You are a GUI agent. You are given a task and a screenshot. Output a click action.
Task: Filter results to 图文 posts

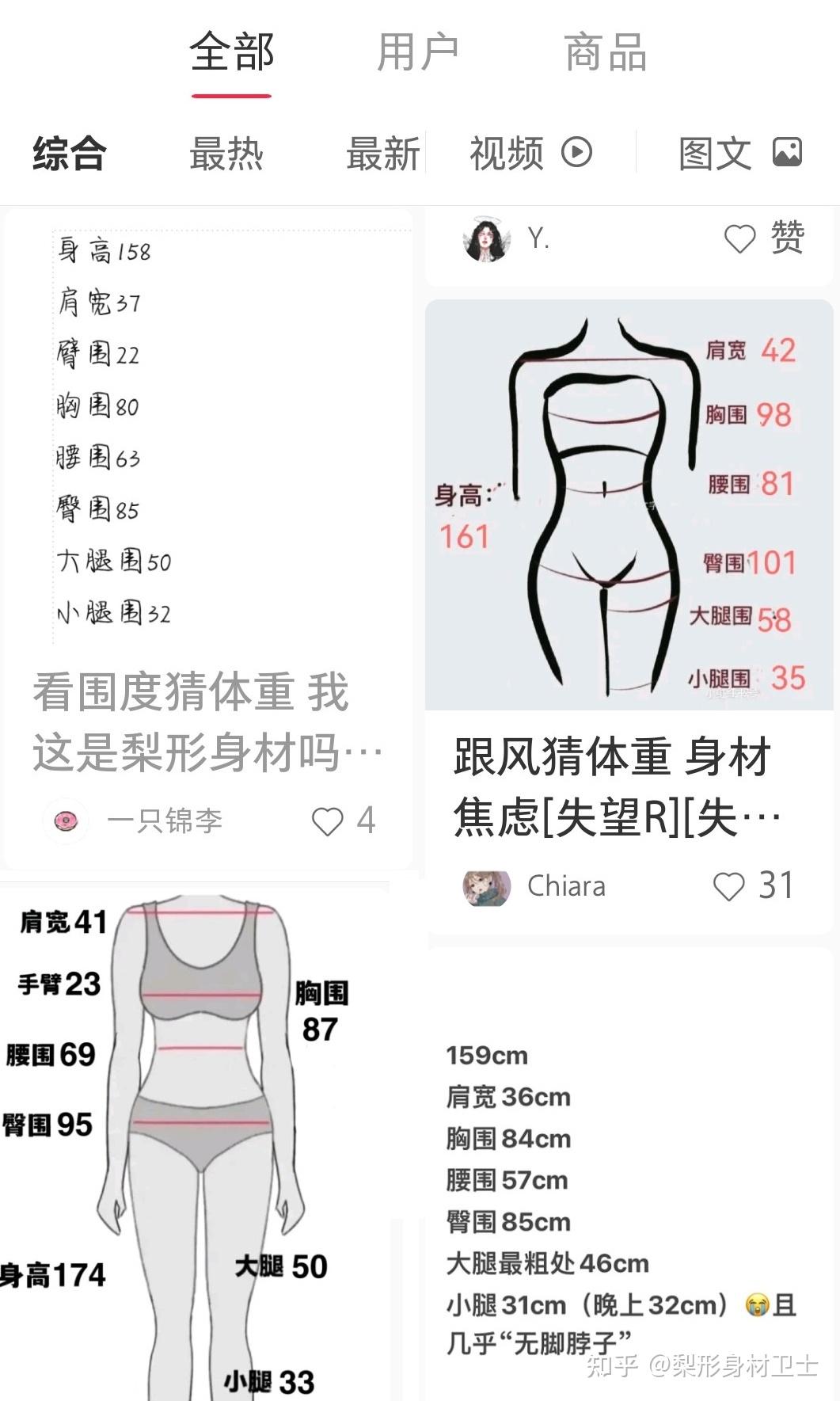(739, 153)
